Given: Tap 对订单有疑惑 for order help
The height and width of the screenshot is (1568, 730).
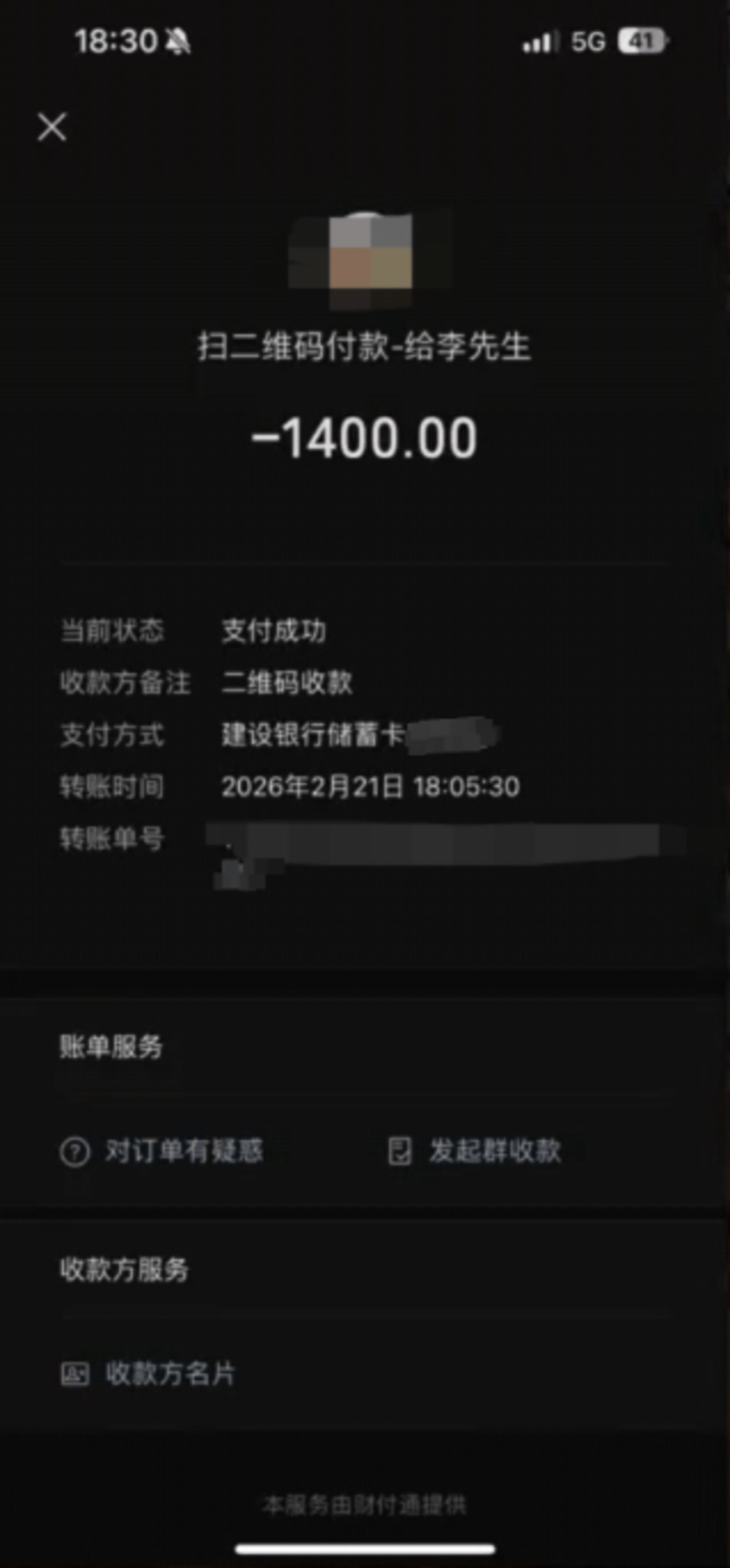Looking at the screenshot, I should 162,1151.
